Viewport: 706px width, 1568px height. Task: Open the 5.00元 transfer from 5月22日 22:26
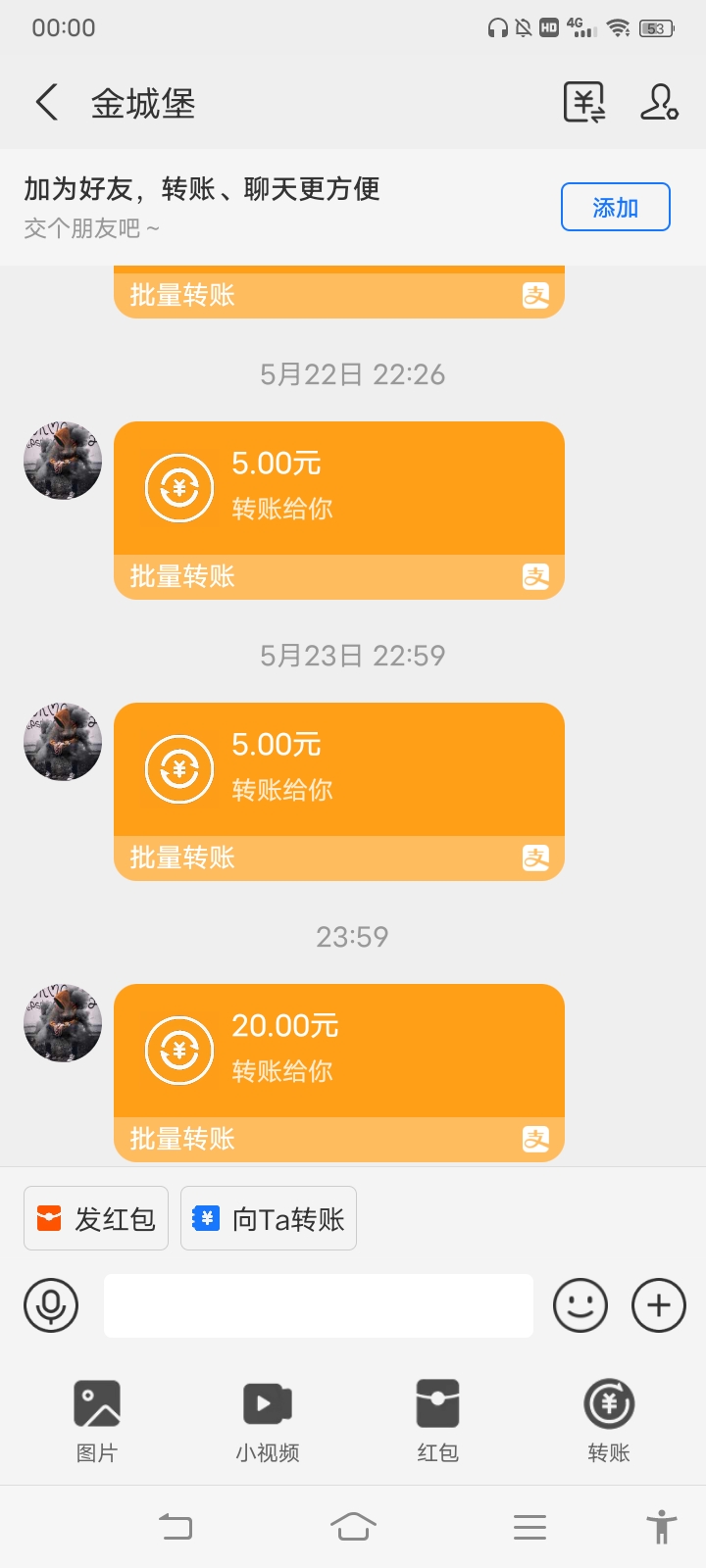tap(339, 511)
